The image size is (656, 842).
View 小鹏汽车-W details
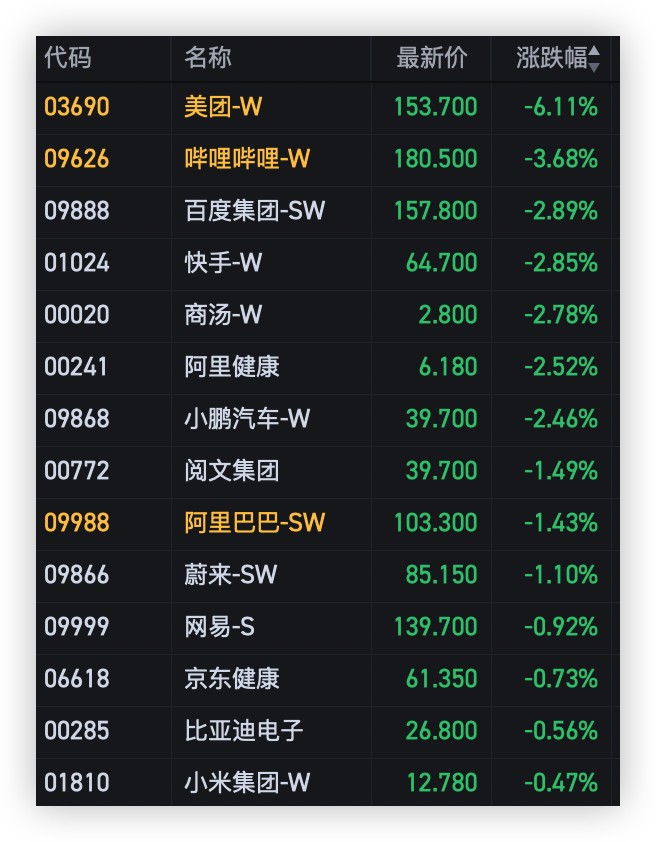247,419
